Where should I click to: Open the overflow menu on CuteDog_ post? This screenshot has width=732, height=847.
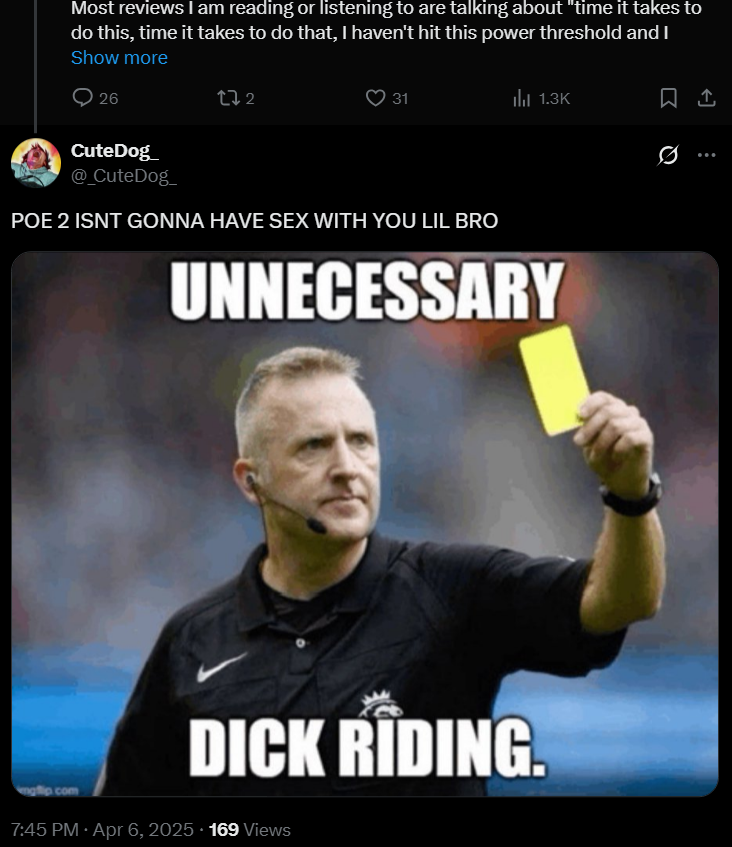coord(706,155)
